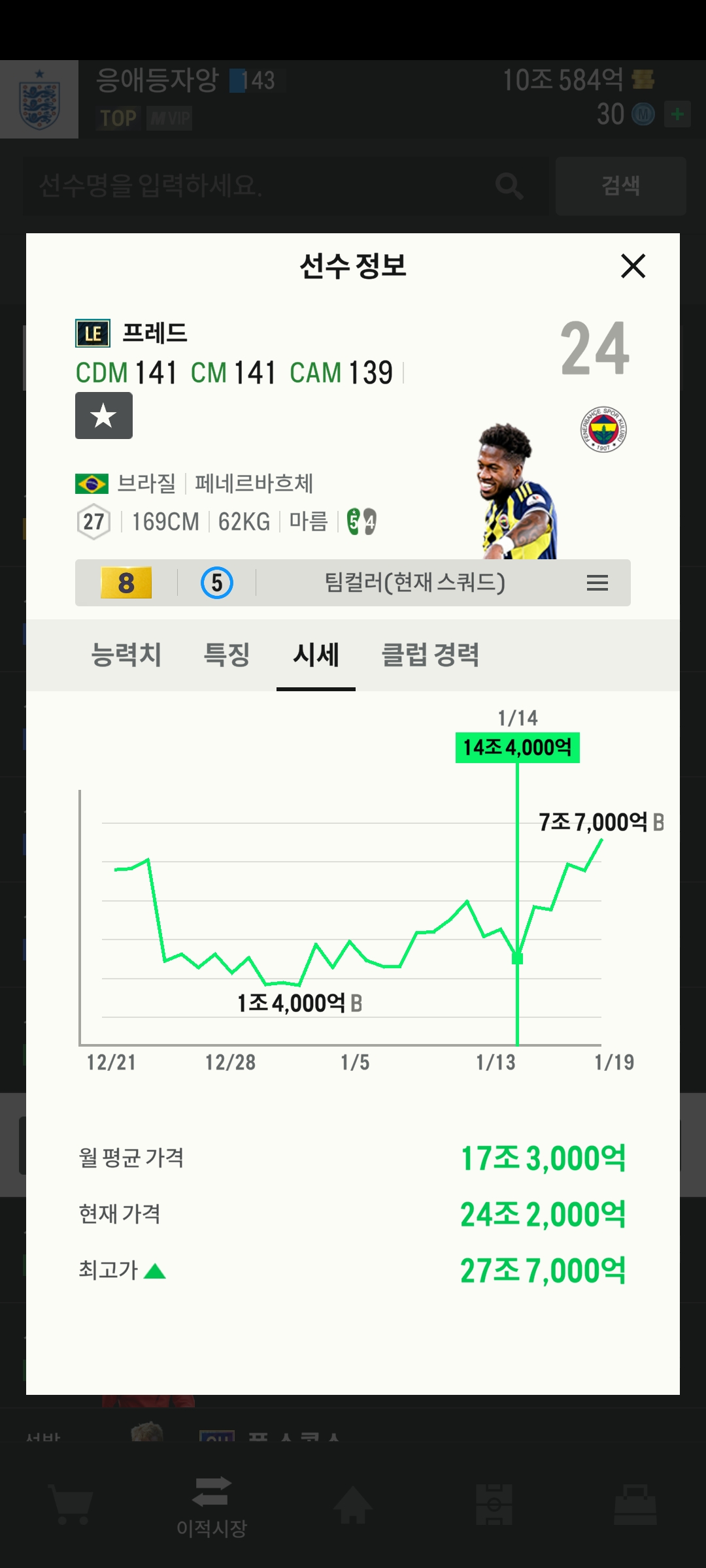The width and height of the screenshot is (706, 1568).
Task: Choose the gold enhancement level 8 badge
Action: coord(126,582)
